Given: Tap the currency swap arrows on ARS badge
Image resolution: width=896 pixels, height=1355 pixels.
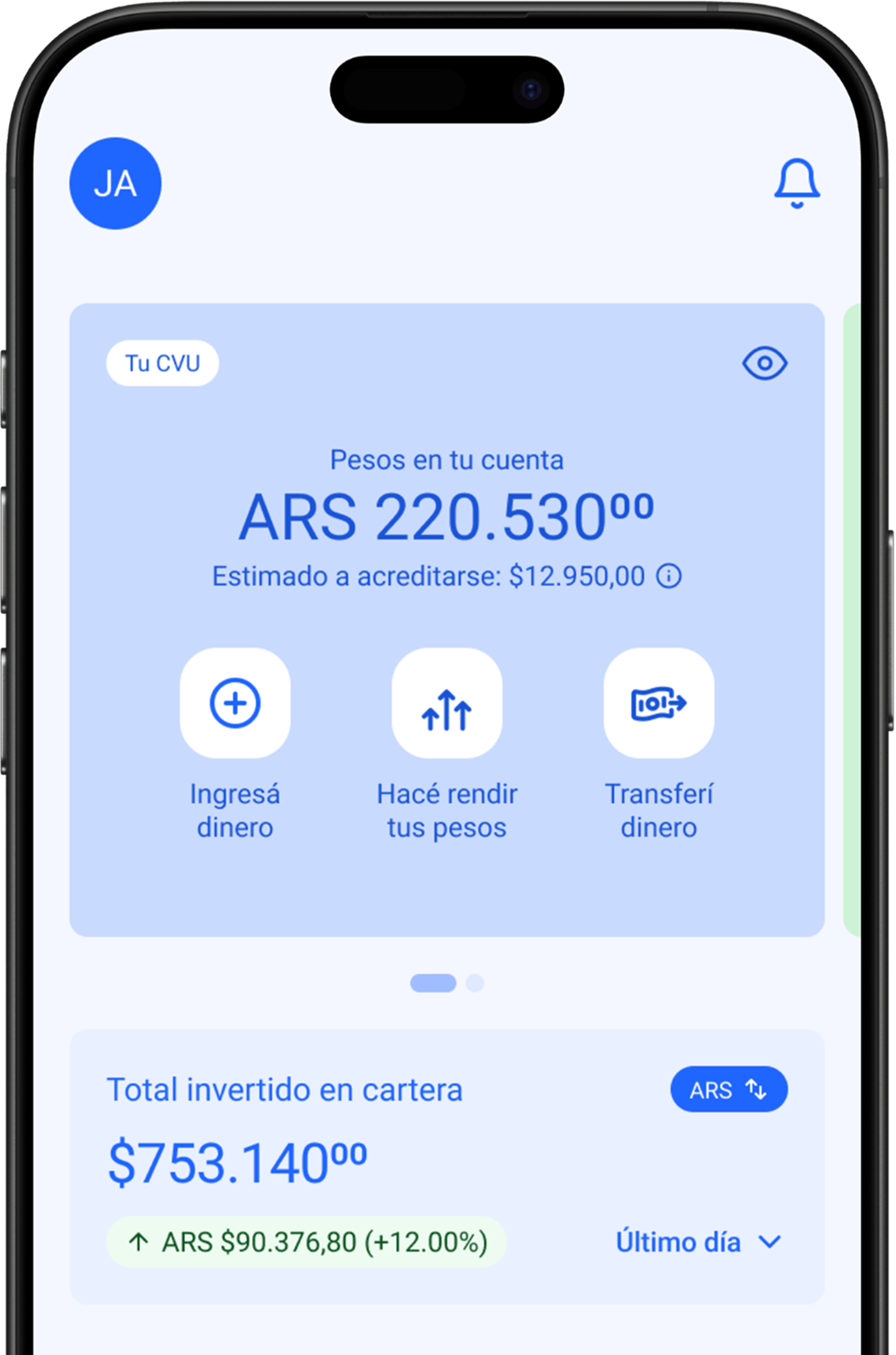Looking at the screenshot, I should tap(756, 1089).
